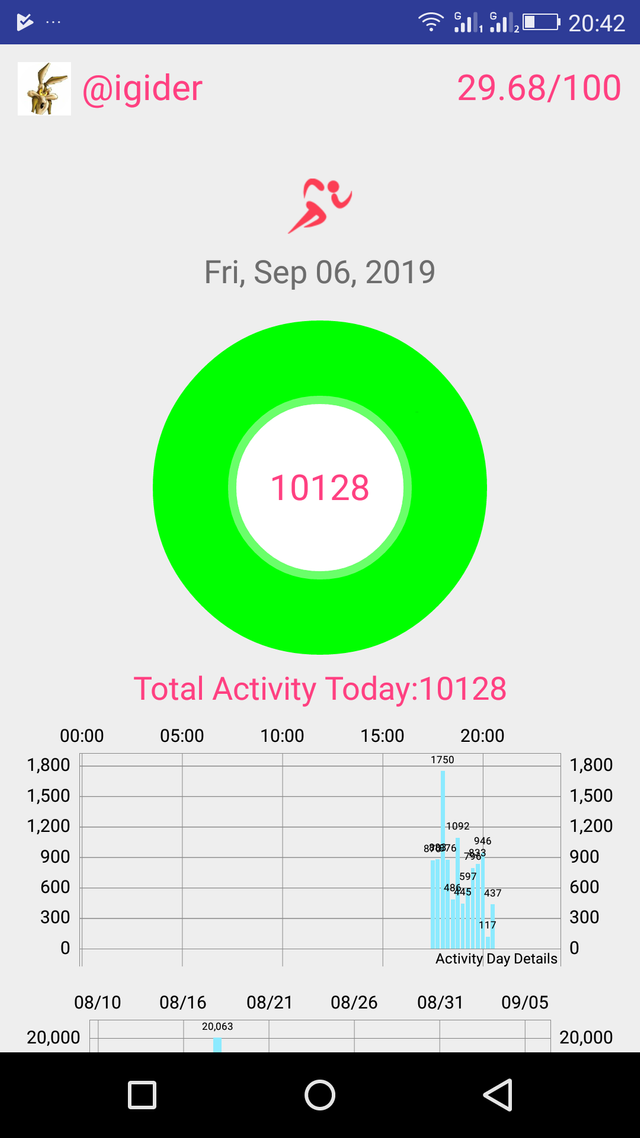Tap the green step counter circle
The width and height of the screenshot is (640, 1138).
tap(320, 488)
